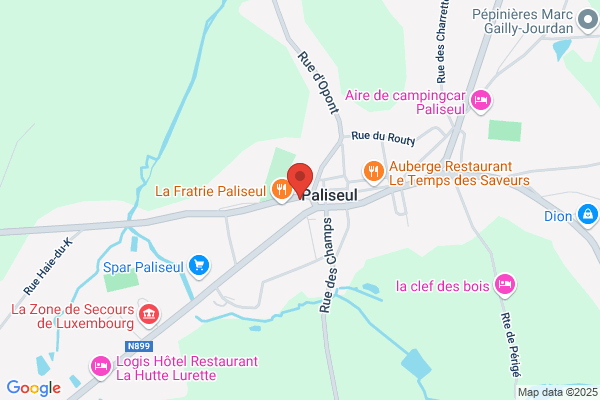Select Logis Hôtel Restaurant La Hutte Lurette marker
This screenshot has height=400, width=600.
coord(101,367)
